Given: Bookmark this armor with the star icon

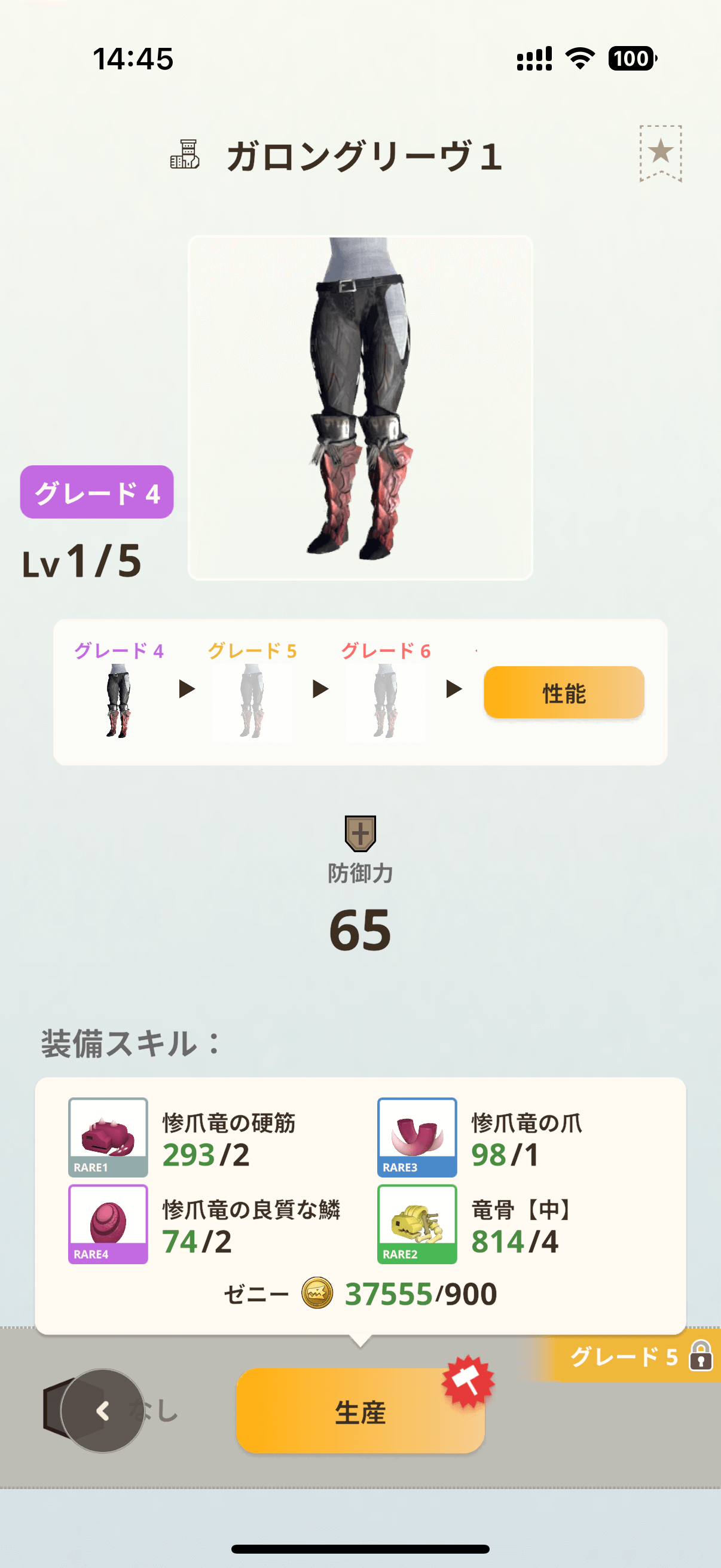Looking at the screenshot, I should click(660, 152).
